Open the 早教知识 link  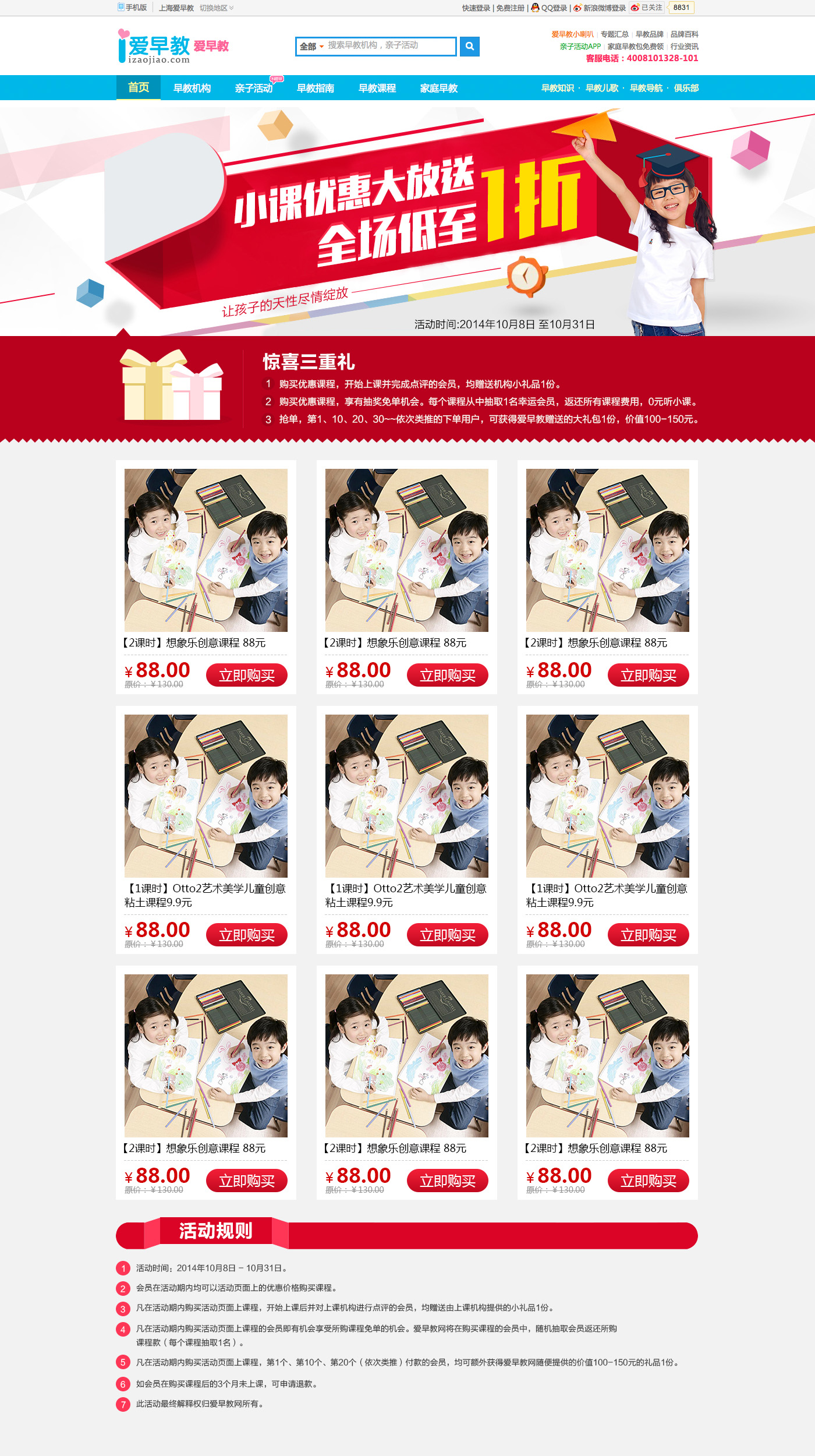[x=557, y=89]
